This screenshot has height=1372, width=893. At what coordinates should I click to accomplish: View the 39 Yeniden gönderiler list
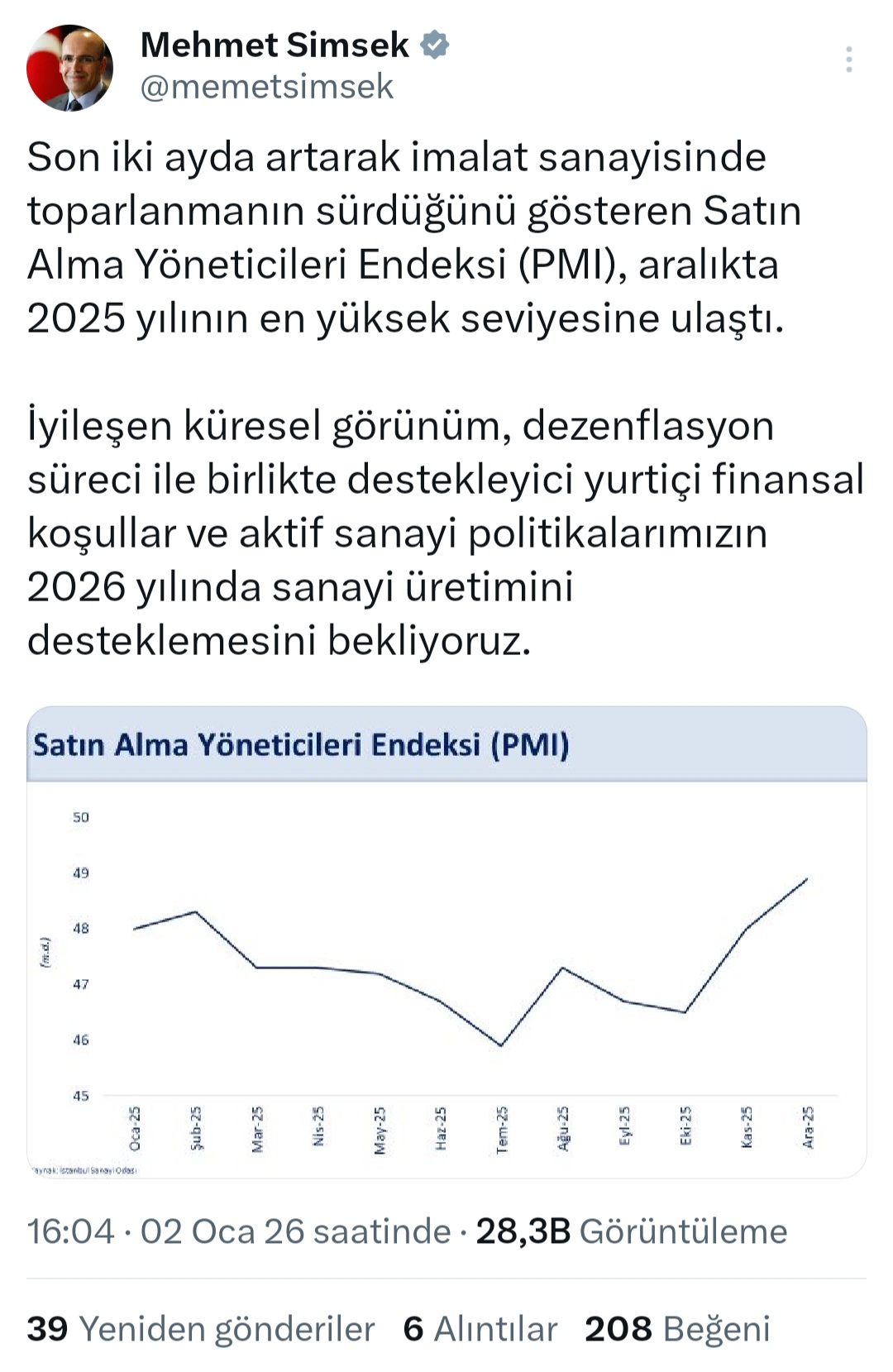click(200, 1329)
